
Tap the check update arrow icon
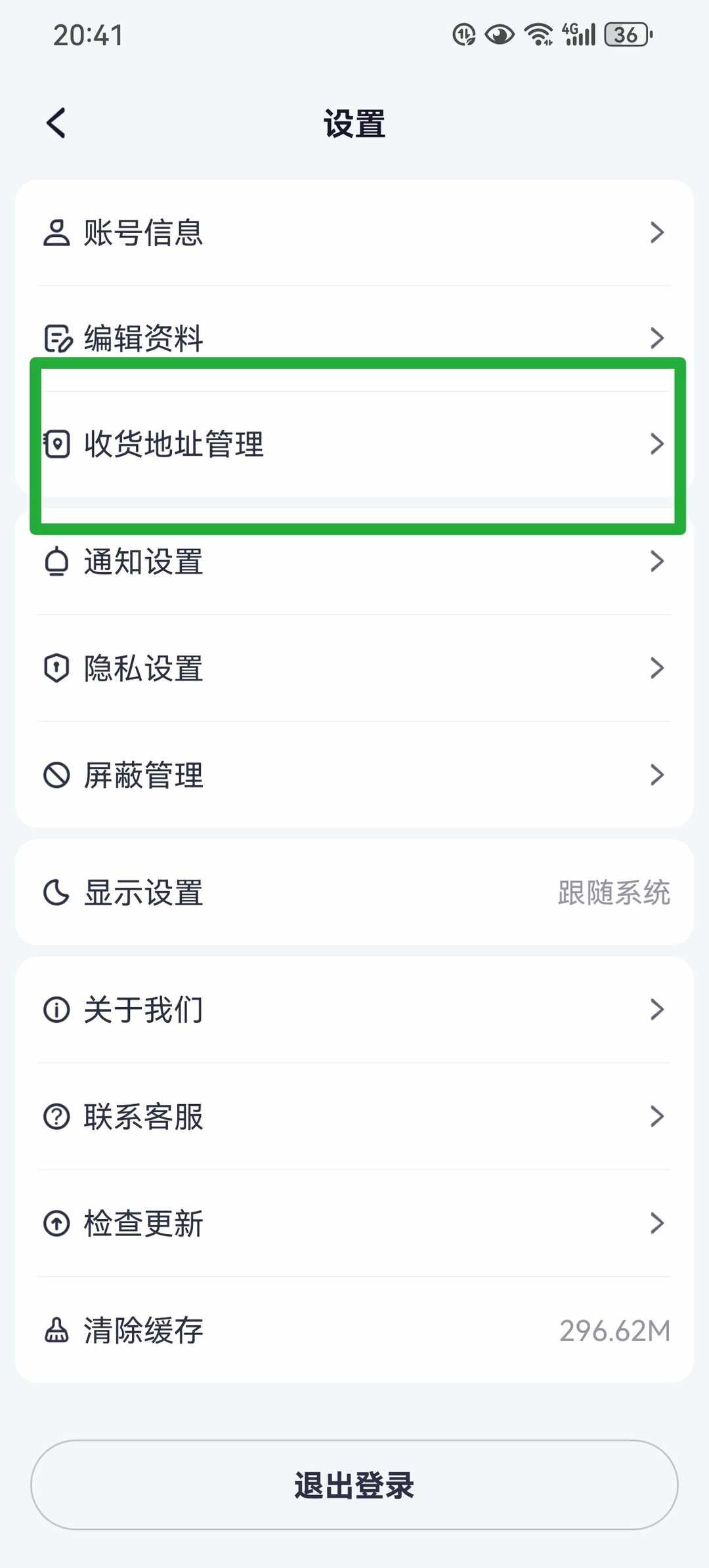pyautogui.click(x=56, y=1223)
